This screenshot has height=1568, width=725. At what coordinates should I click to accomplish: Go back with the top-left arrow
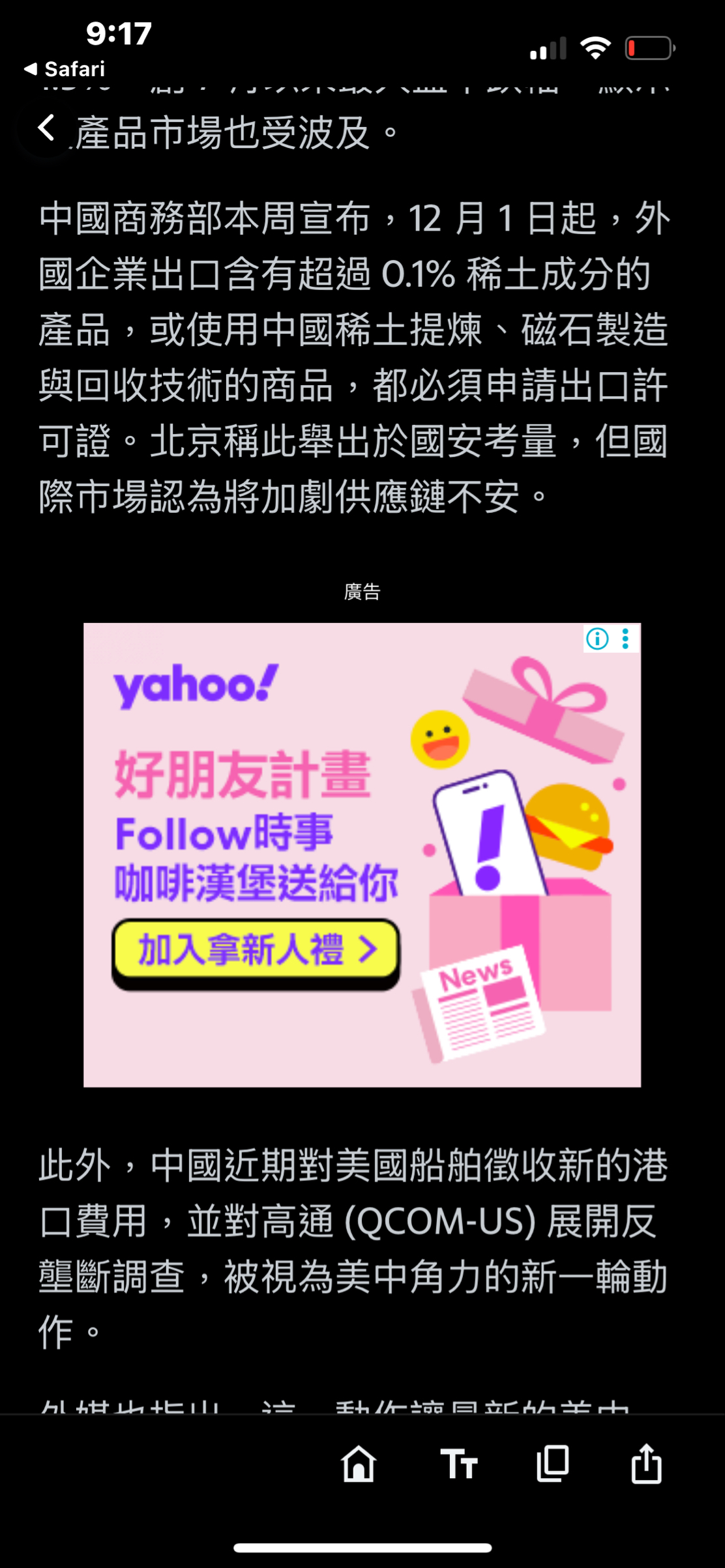point(46,128)
